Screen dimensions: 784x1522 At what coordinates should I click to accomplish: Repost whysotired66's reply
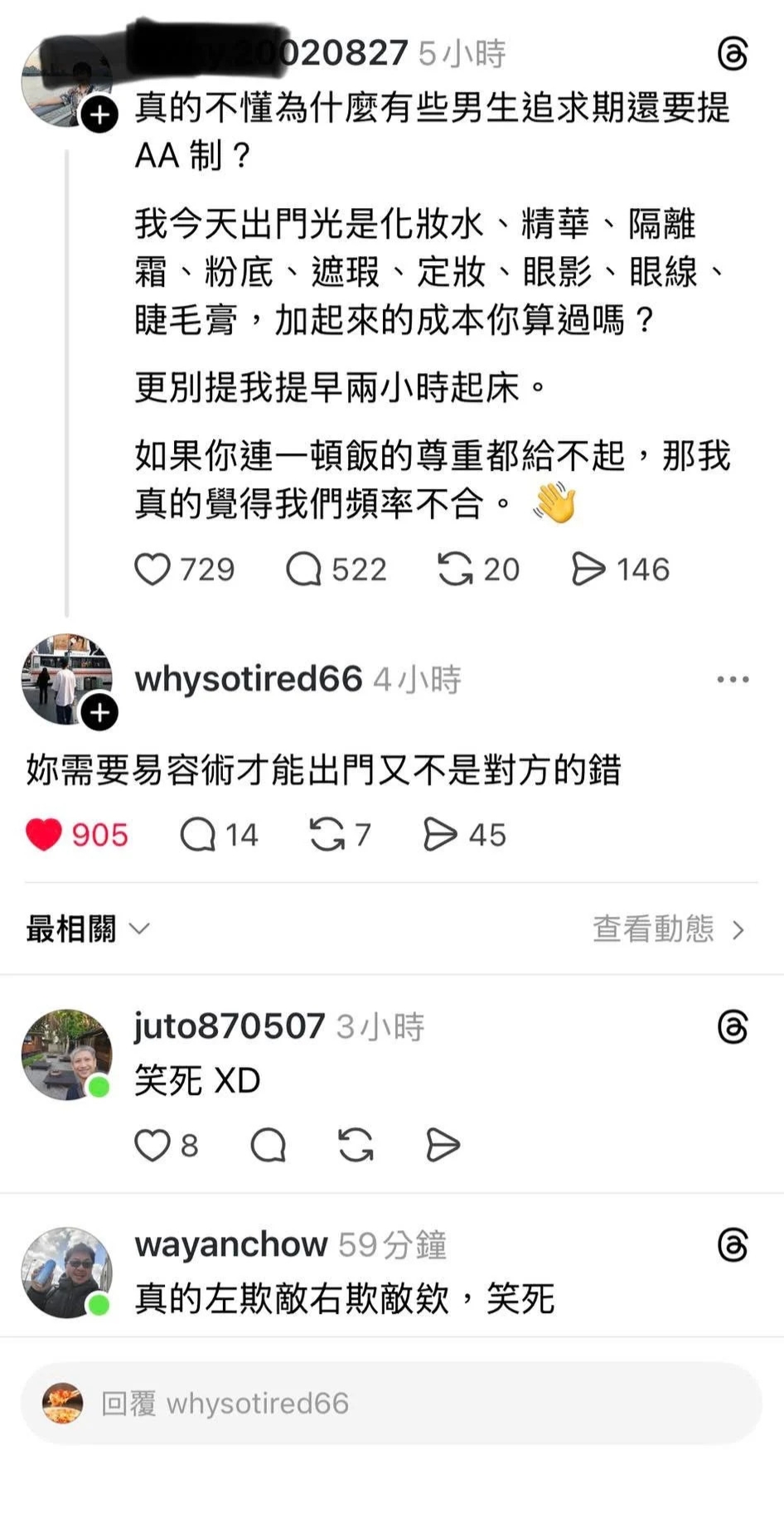click(327, 835)
